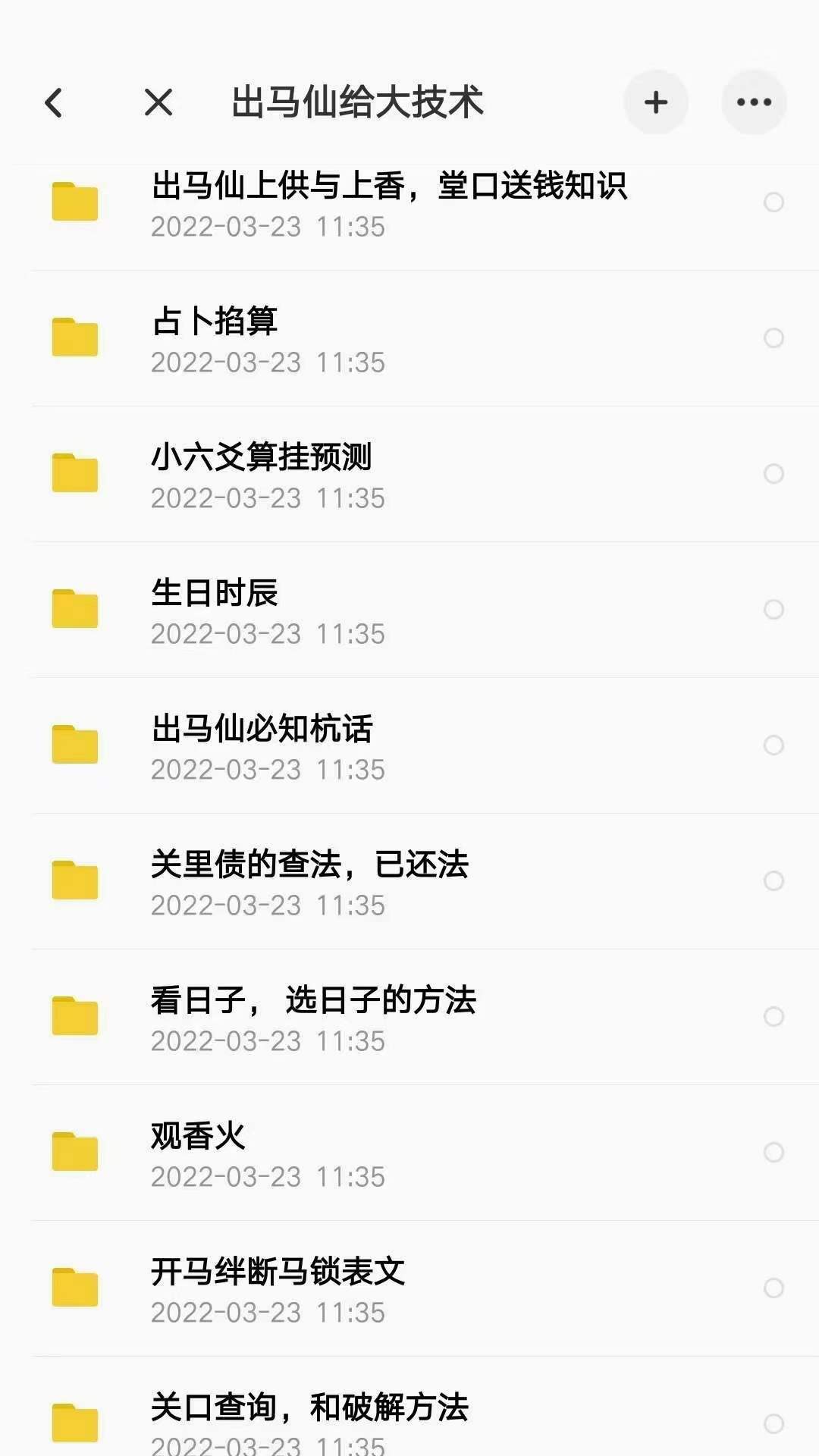Select the circle beside 观香火
Screen dimensions: 819x1456
[x=774, y=1151]
